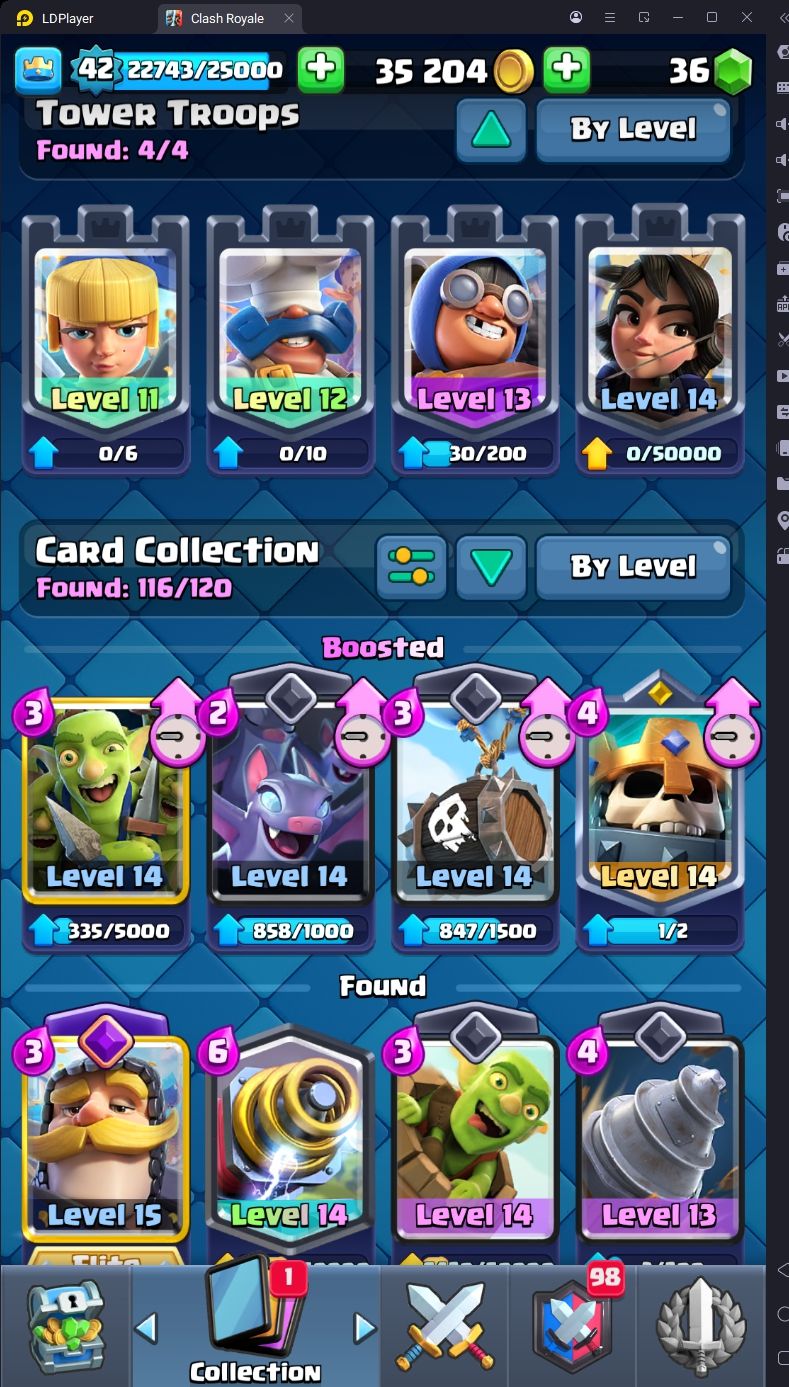
Task: Open the Level 11 Tower Princess card
Action: click(106, 340)
